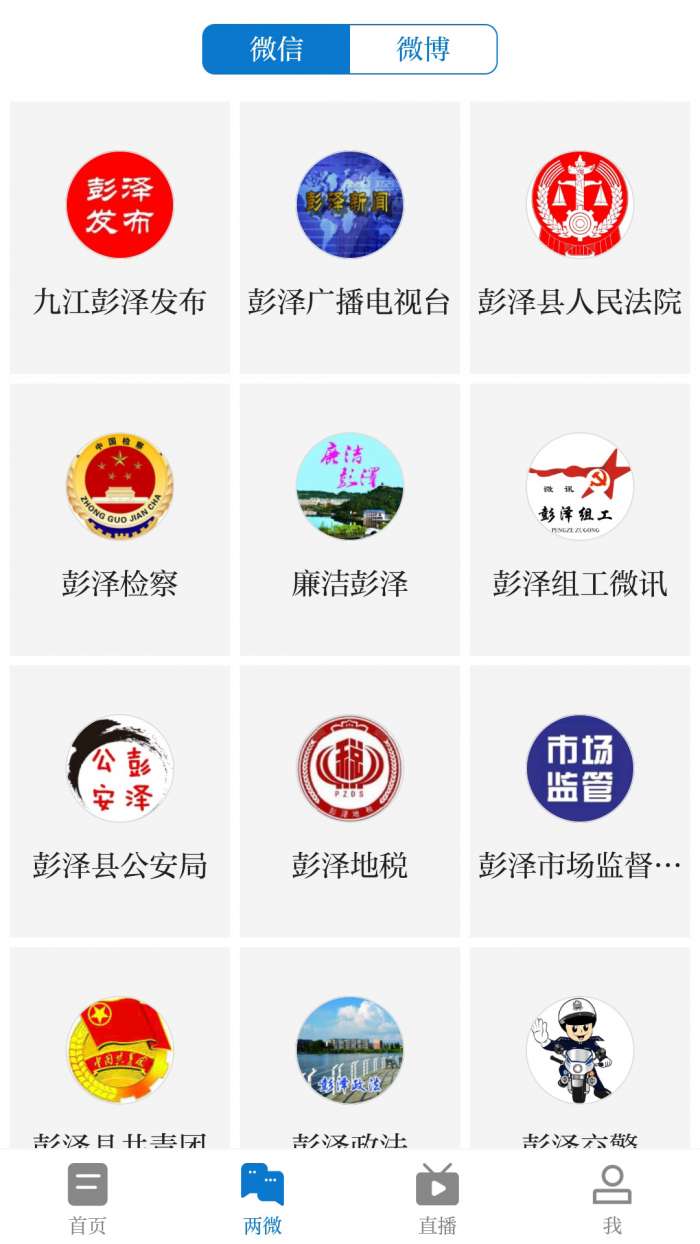
Task: Select the 微信 segment
Action: [x=277, y=49]
